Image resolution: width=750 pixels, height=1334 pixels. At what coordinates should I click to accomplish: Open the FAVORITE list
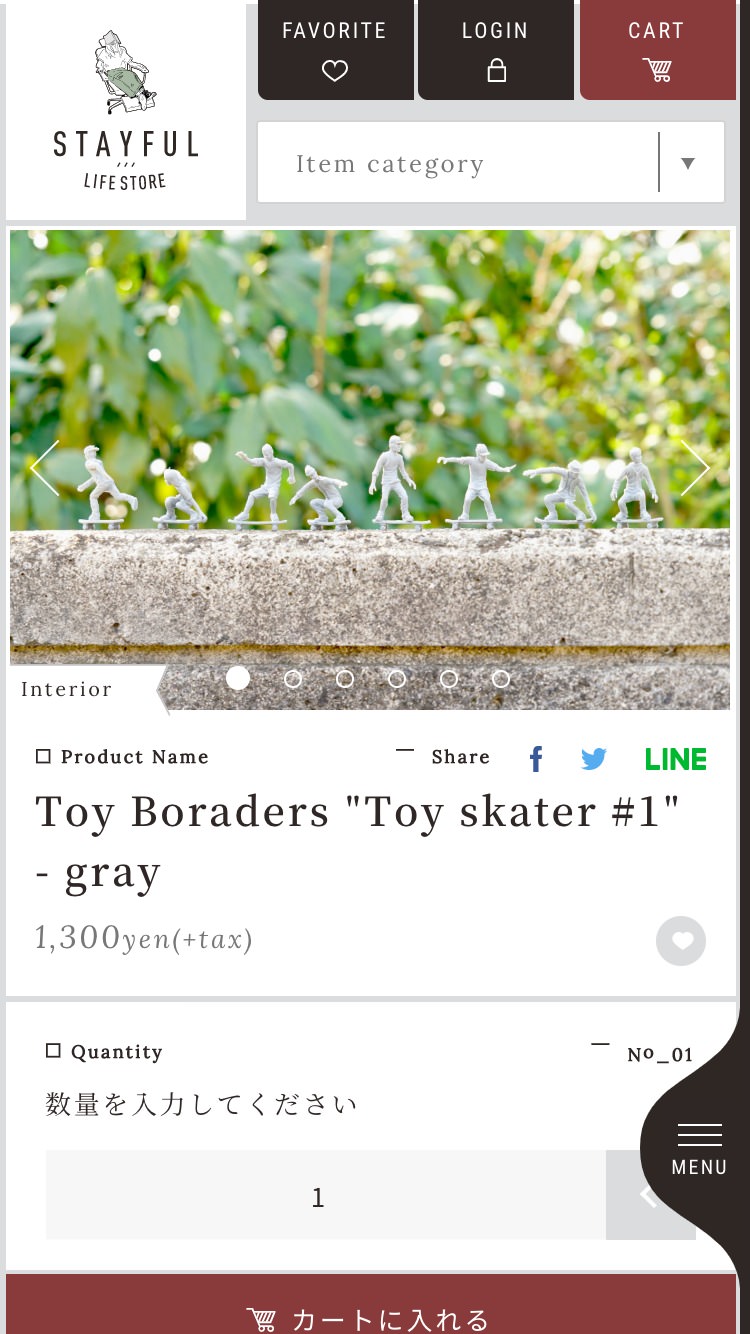click(x=335, y=50)
